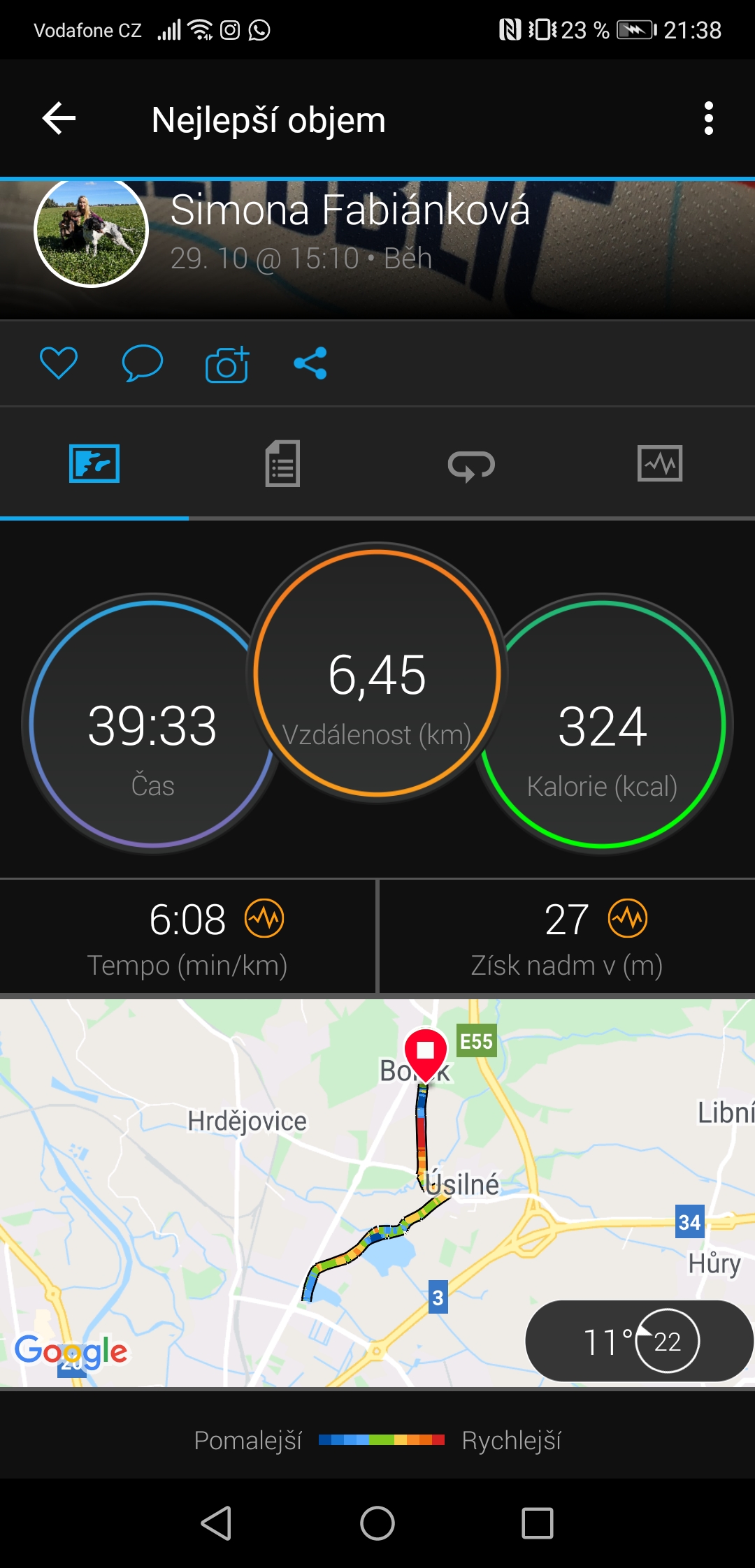This screenshot has height=1568, width=755.
Task: Switch to the charts tab
Action: [x=660, y=463]
